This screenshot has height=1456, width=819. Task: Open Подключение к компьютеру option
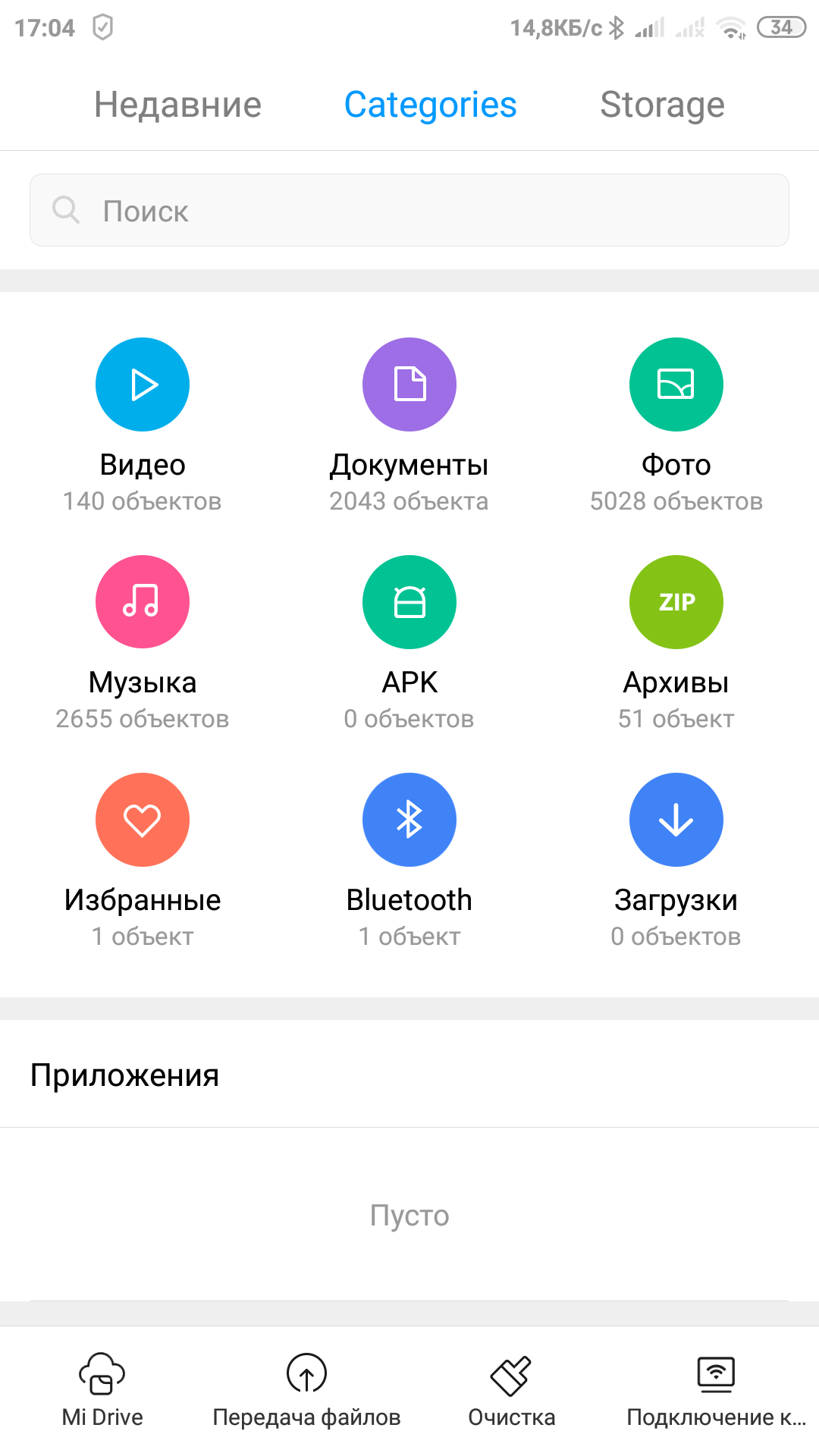click(x=716, y=1390)
